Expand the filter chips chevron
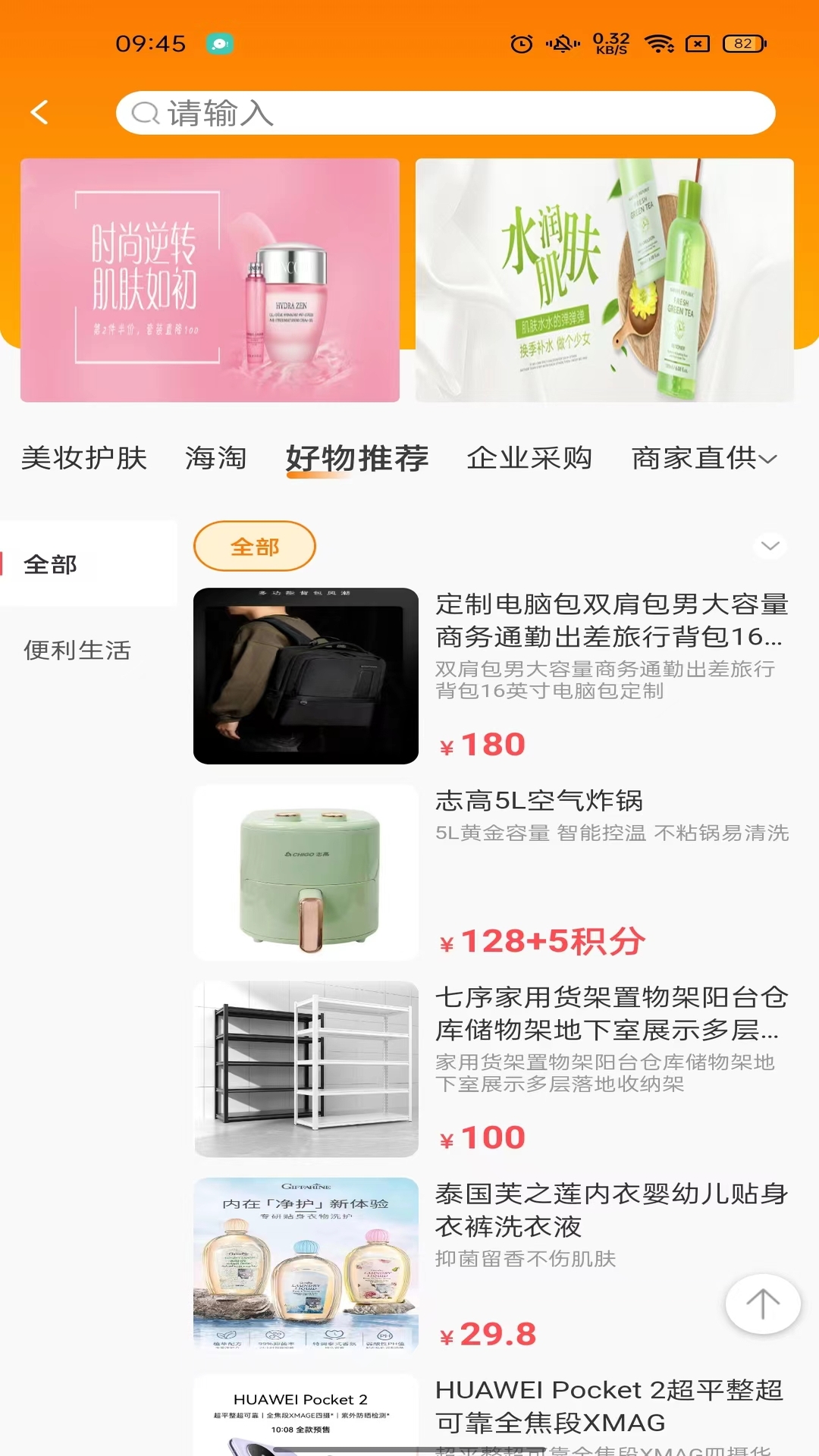The width and height of the screenshot is (819, 1456). coord(770,546)
